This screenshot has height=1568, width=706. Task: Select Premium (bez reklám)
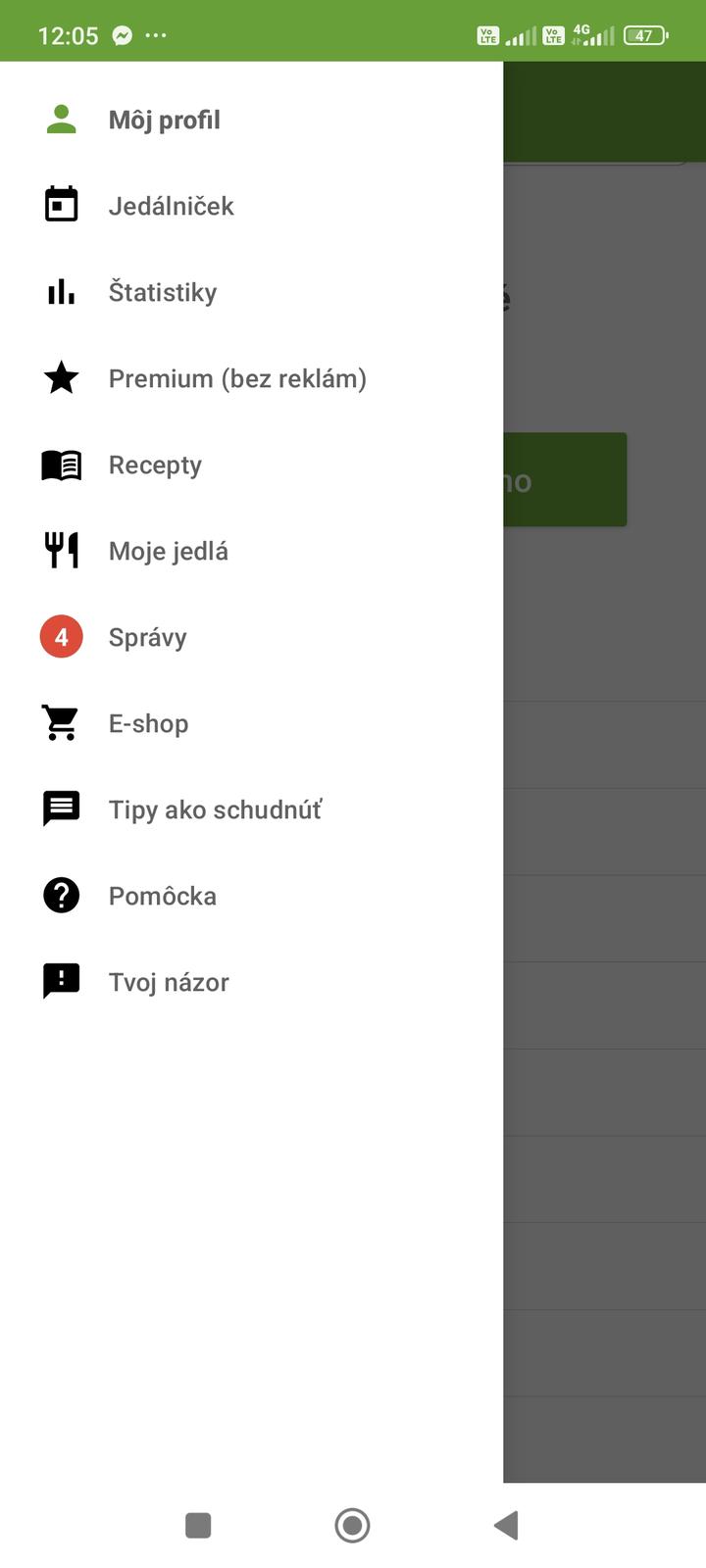[251, 378]
